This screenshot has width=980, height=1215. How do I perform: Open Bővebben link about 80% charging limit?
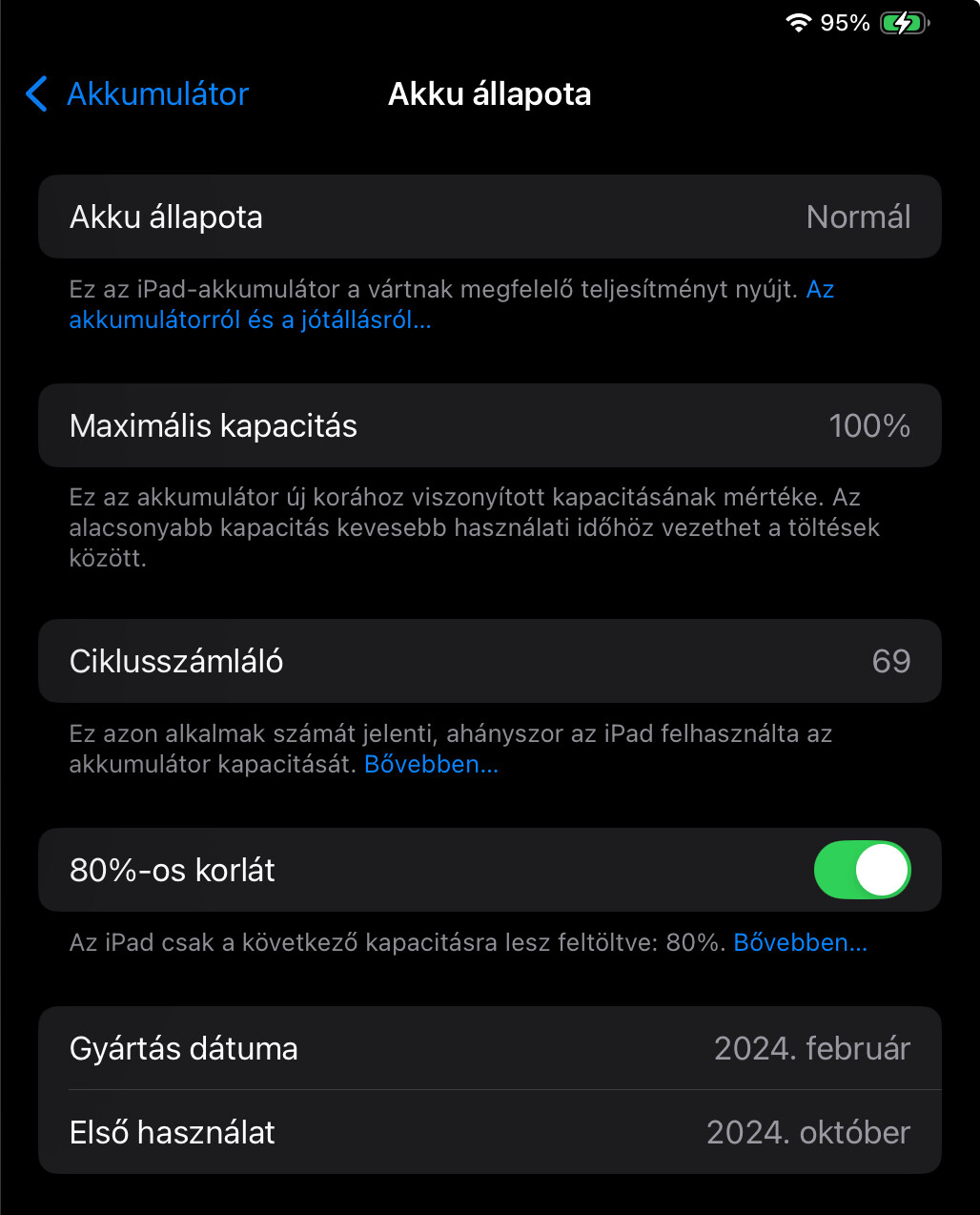tap(800, 943)
